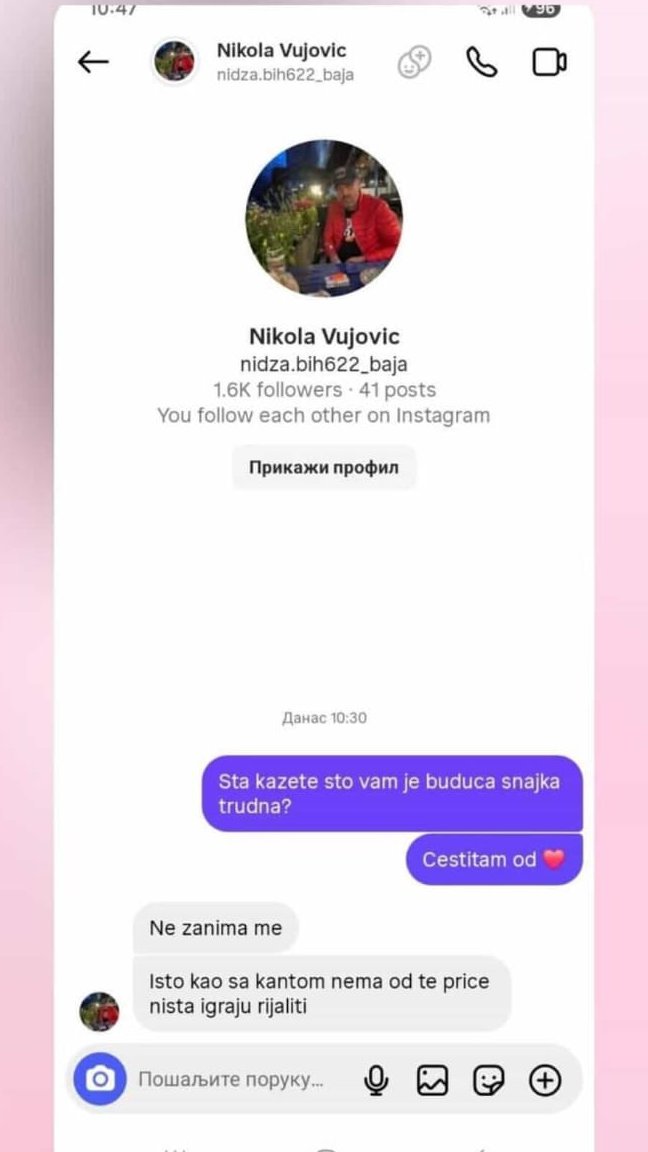Open the plus menu for more options
Image resolution: width=648 pixels, height=1152 pixels.
coord(545,1080)
